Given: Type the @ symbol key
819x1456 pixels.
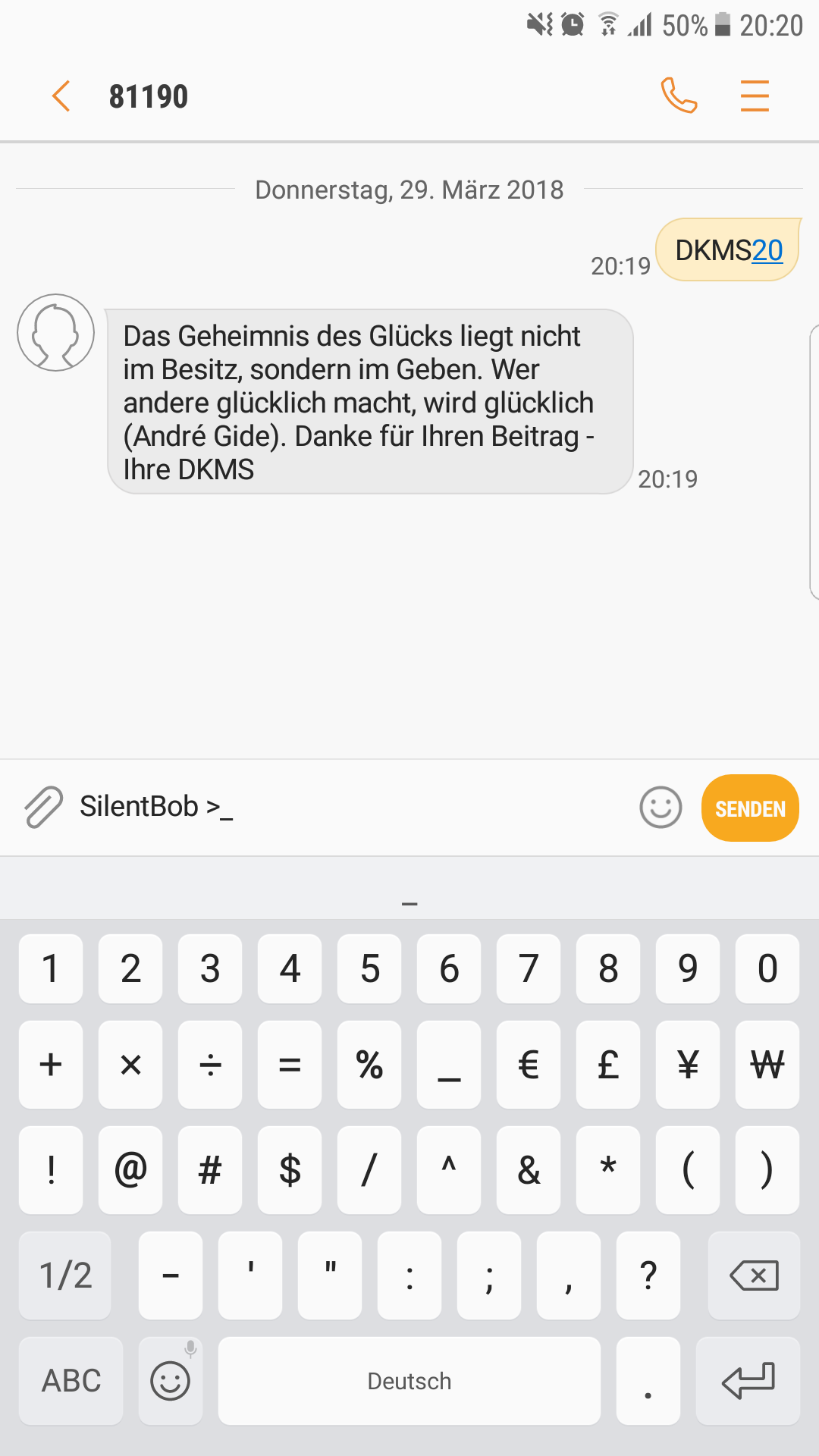Looking at the screenshot, I should (x=130, y=1170).
